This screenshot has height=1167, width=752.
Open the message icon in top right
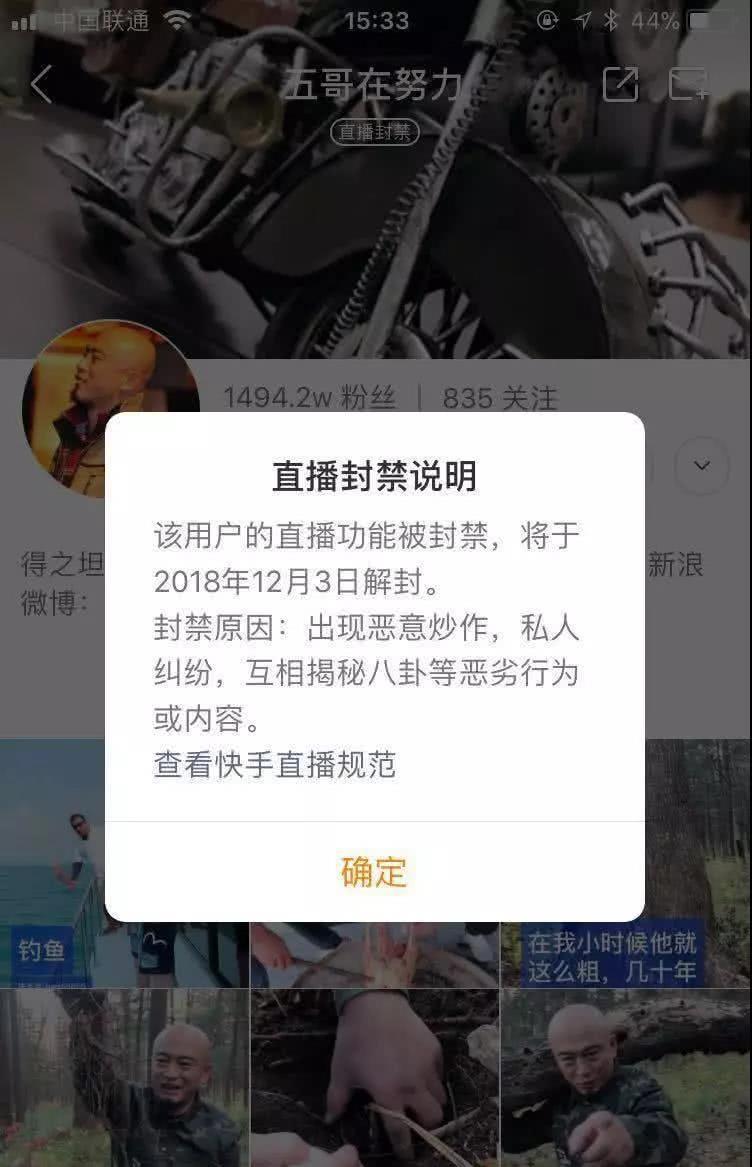click(x=688, y=85)
